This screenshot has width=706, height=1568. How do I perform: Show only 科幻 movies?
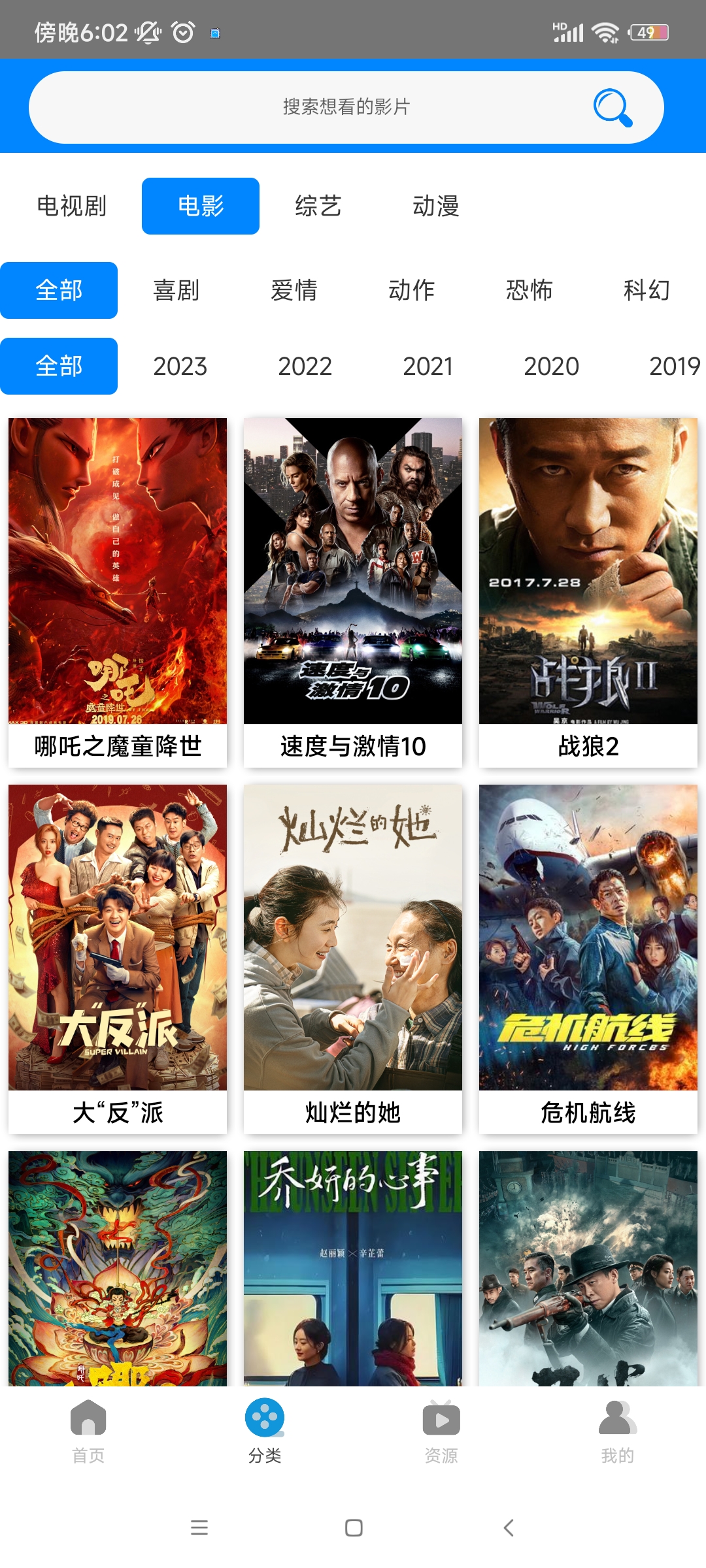pos(647,291)
